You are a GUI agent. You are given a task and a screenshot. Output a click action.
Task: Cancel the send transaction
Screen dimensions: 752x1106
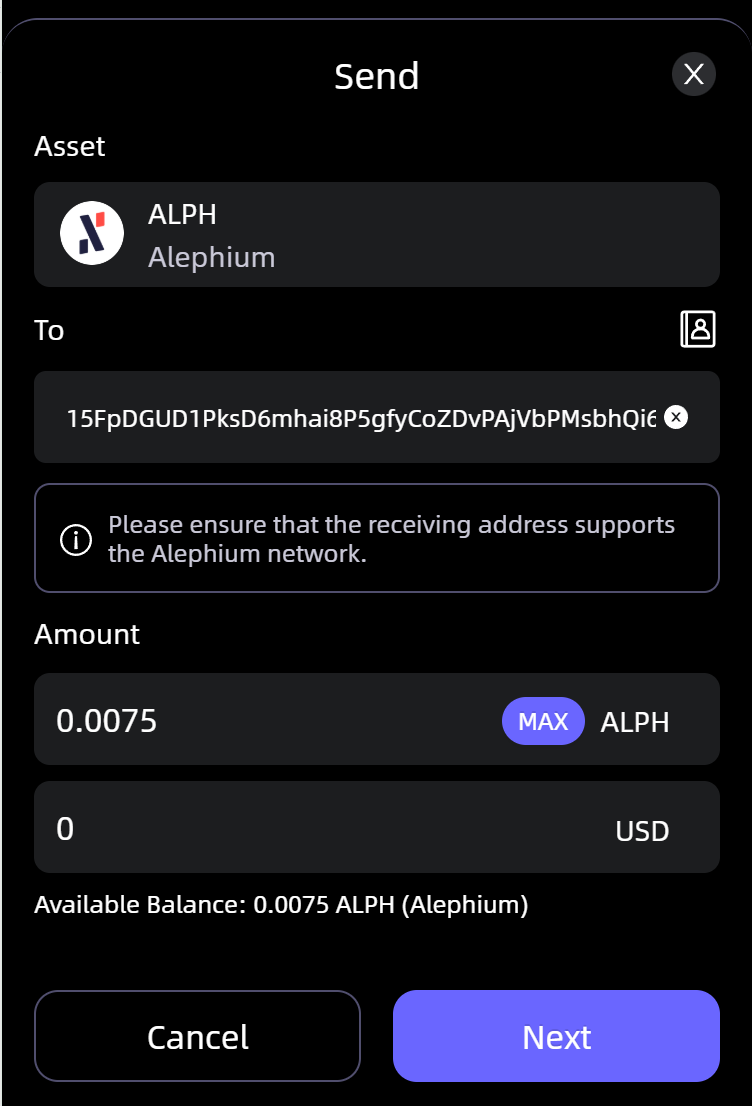[x=197, y=1036]
